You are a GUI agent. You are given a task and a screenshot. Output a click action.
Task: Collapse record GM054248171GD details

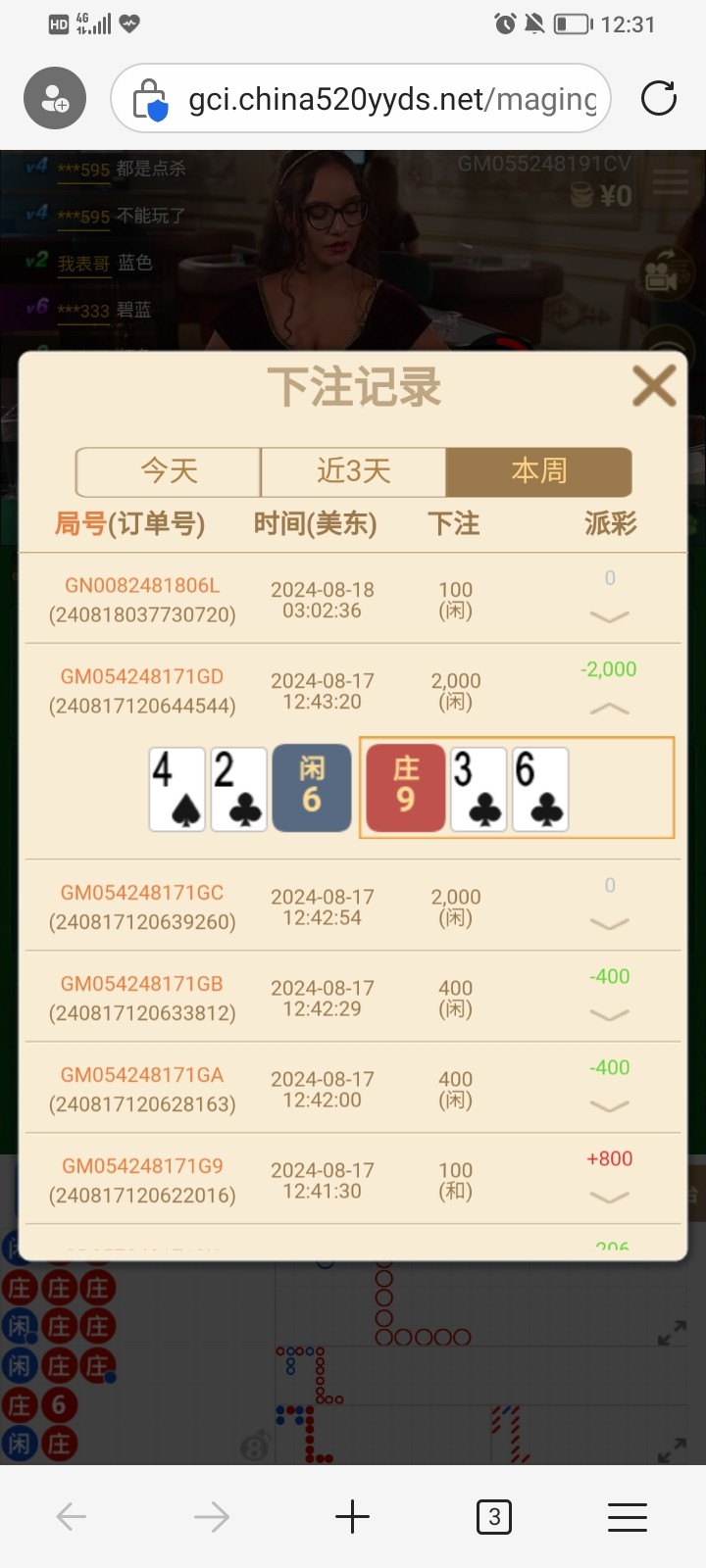pos(609,708)
